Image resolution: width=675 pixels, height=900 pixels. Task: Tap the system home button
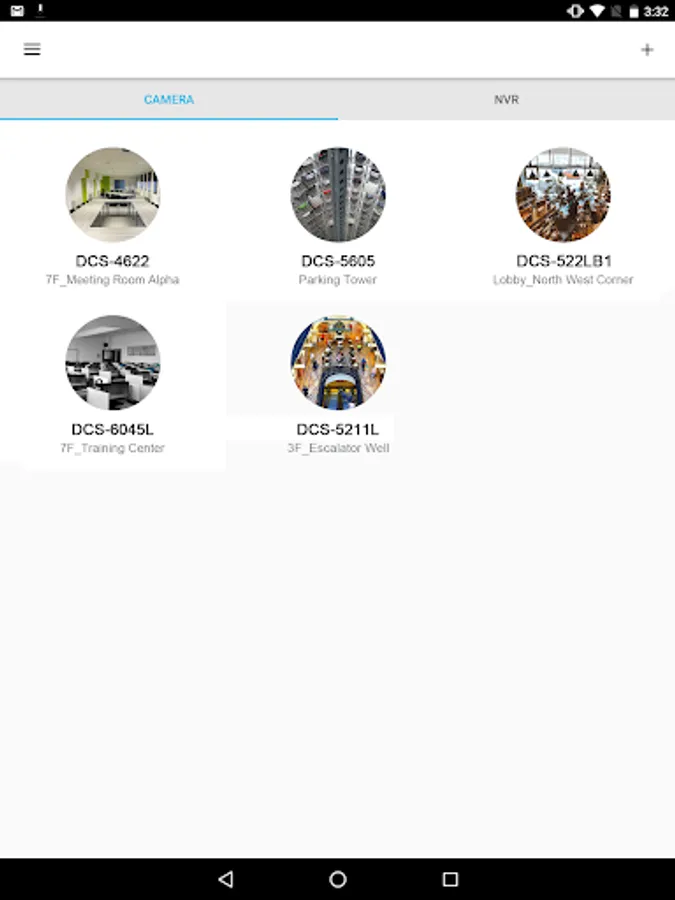point(338,879)
